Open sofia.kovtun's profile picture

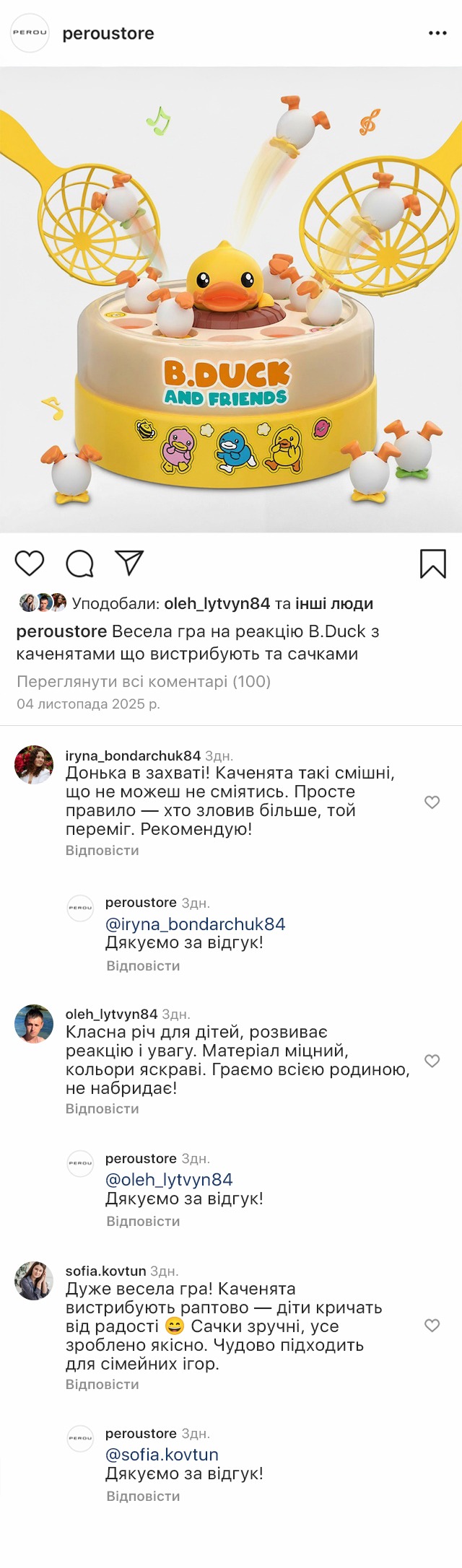(34, 1282)
